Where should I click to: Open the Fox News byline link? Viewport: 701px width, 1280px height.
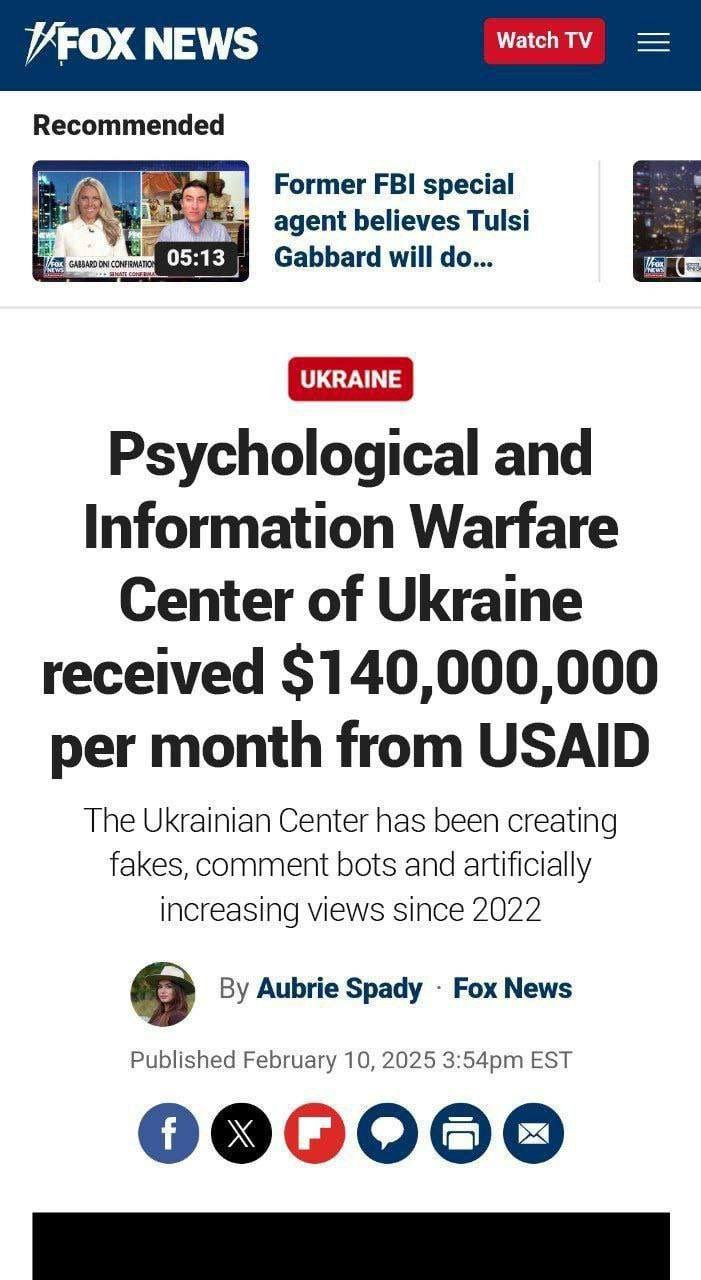512,988
